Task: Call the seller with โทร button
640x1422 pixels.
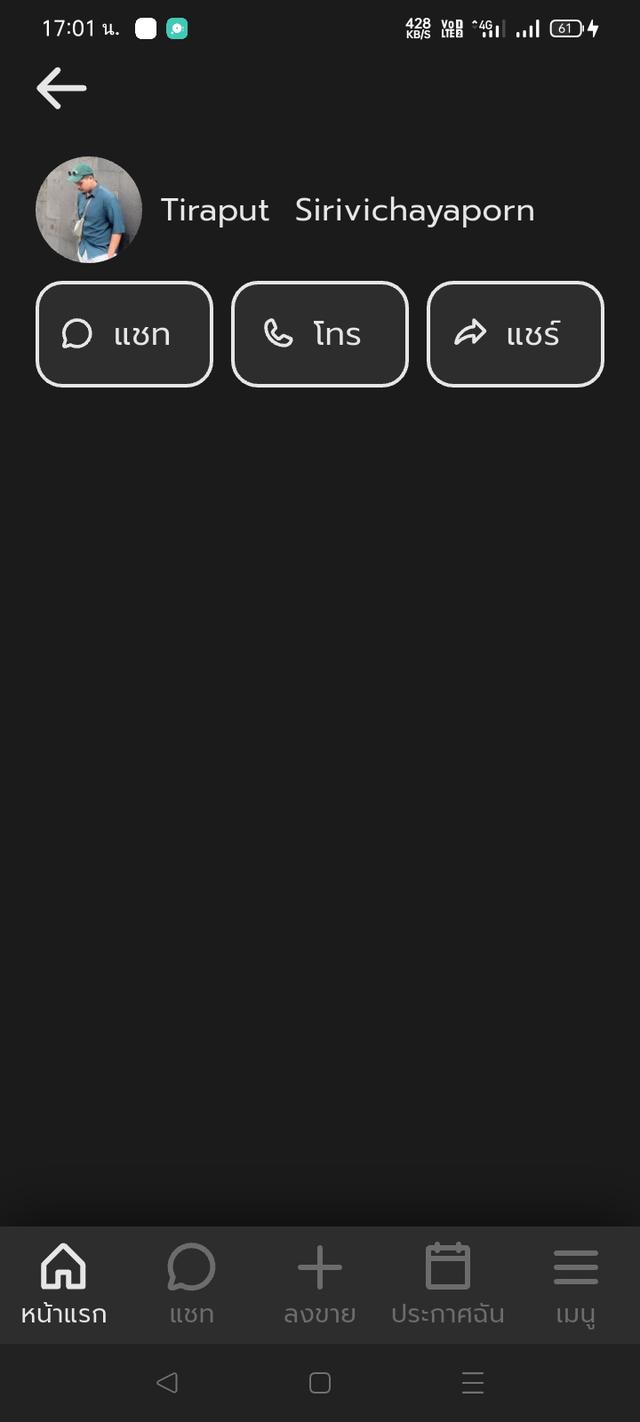Action: 320,334
